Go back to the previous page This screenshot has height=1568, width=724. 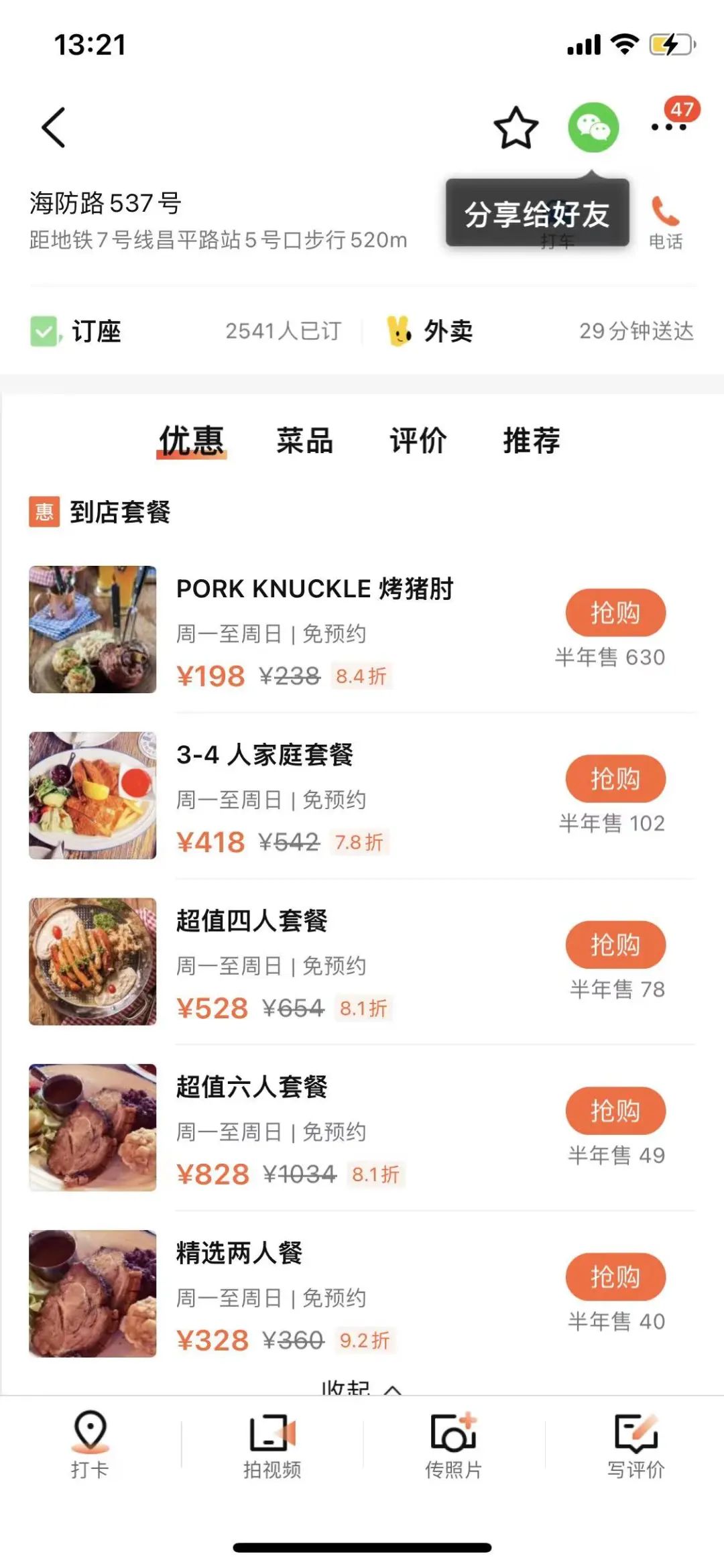(x=54, y=127)
